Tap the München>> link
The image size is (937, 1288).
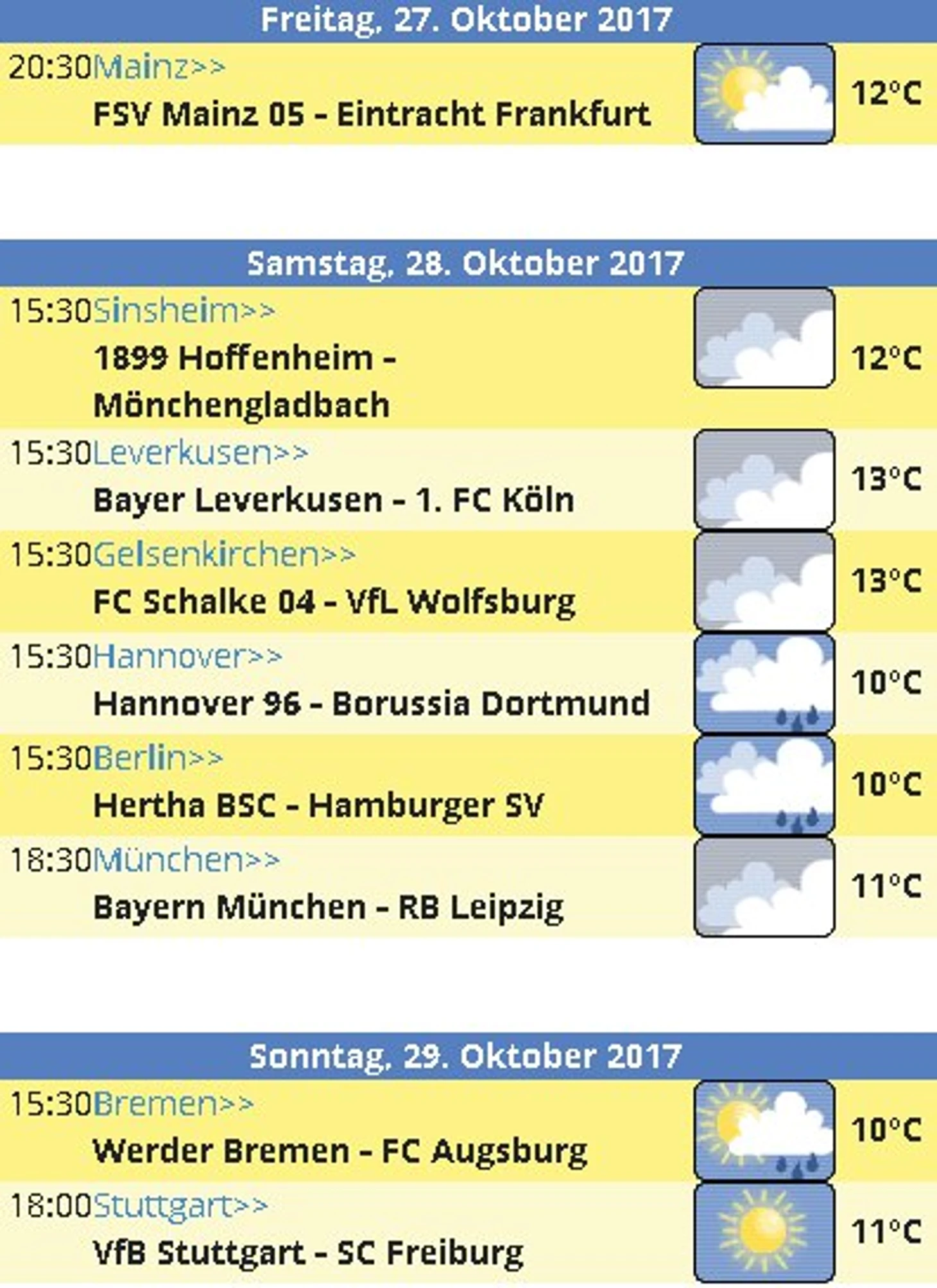click(x=186, y=860)
